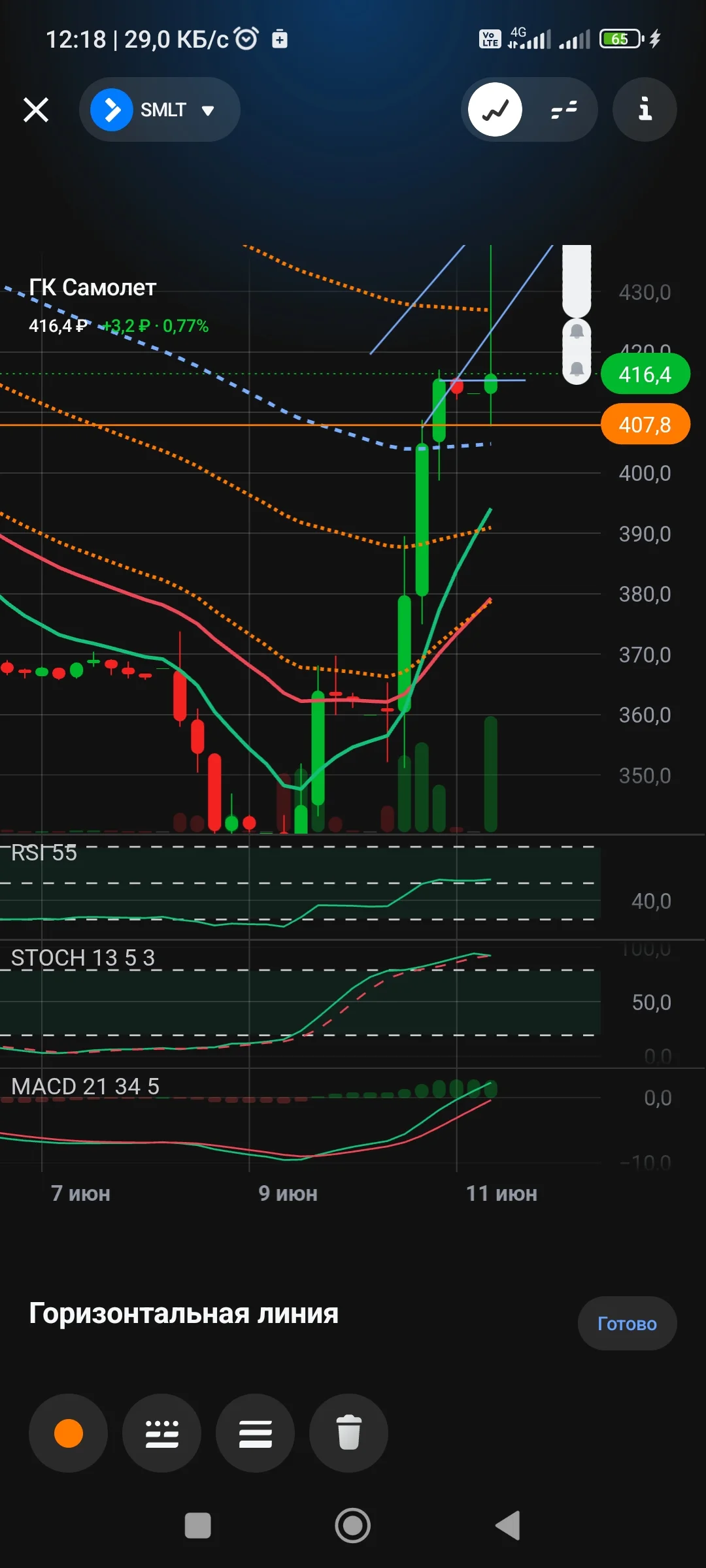Tap the upper price alert bell
The height and width of the screenshot is (1568, 706).
pos(577,331)
